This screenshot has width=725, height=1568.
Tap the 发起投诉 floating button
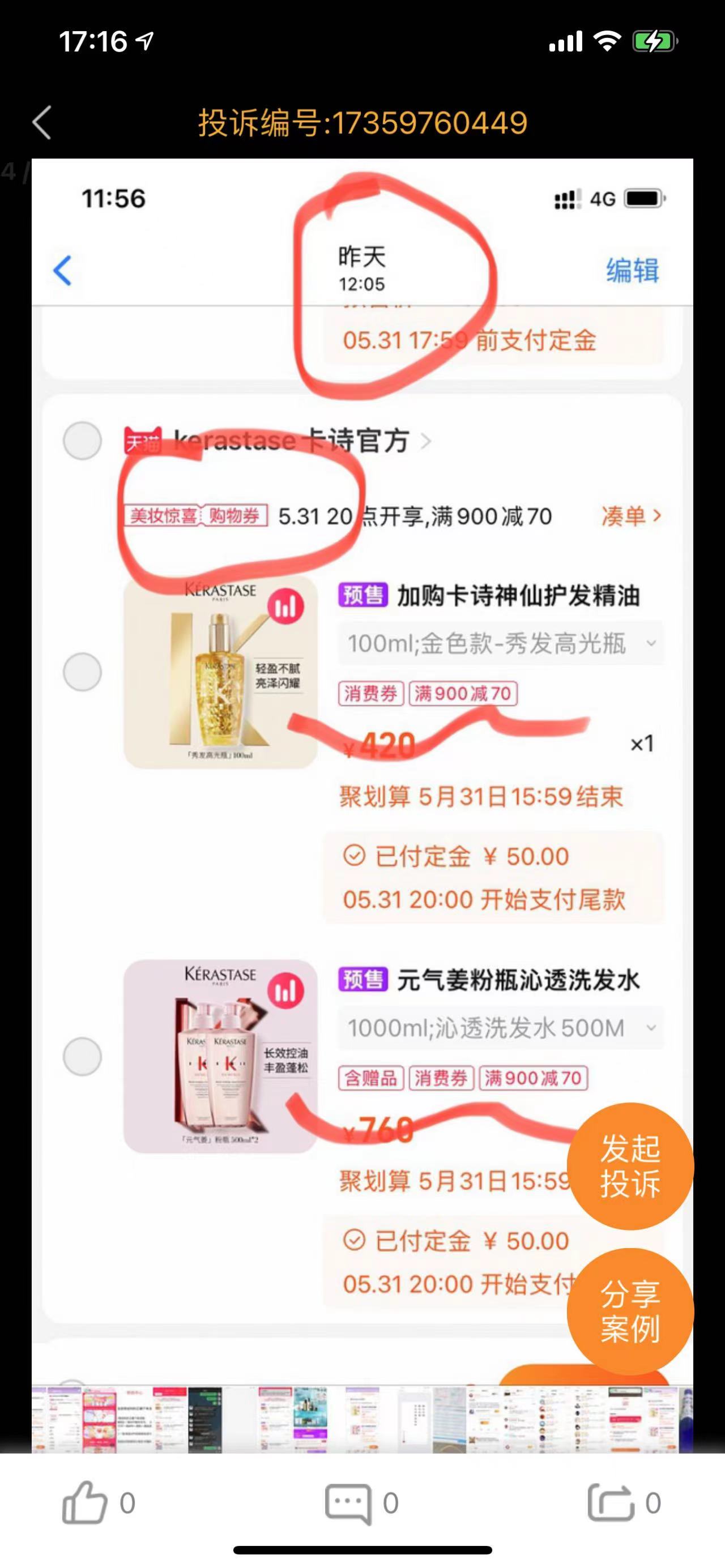(x=630, y=1167)
